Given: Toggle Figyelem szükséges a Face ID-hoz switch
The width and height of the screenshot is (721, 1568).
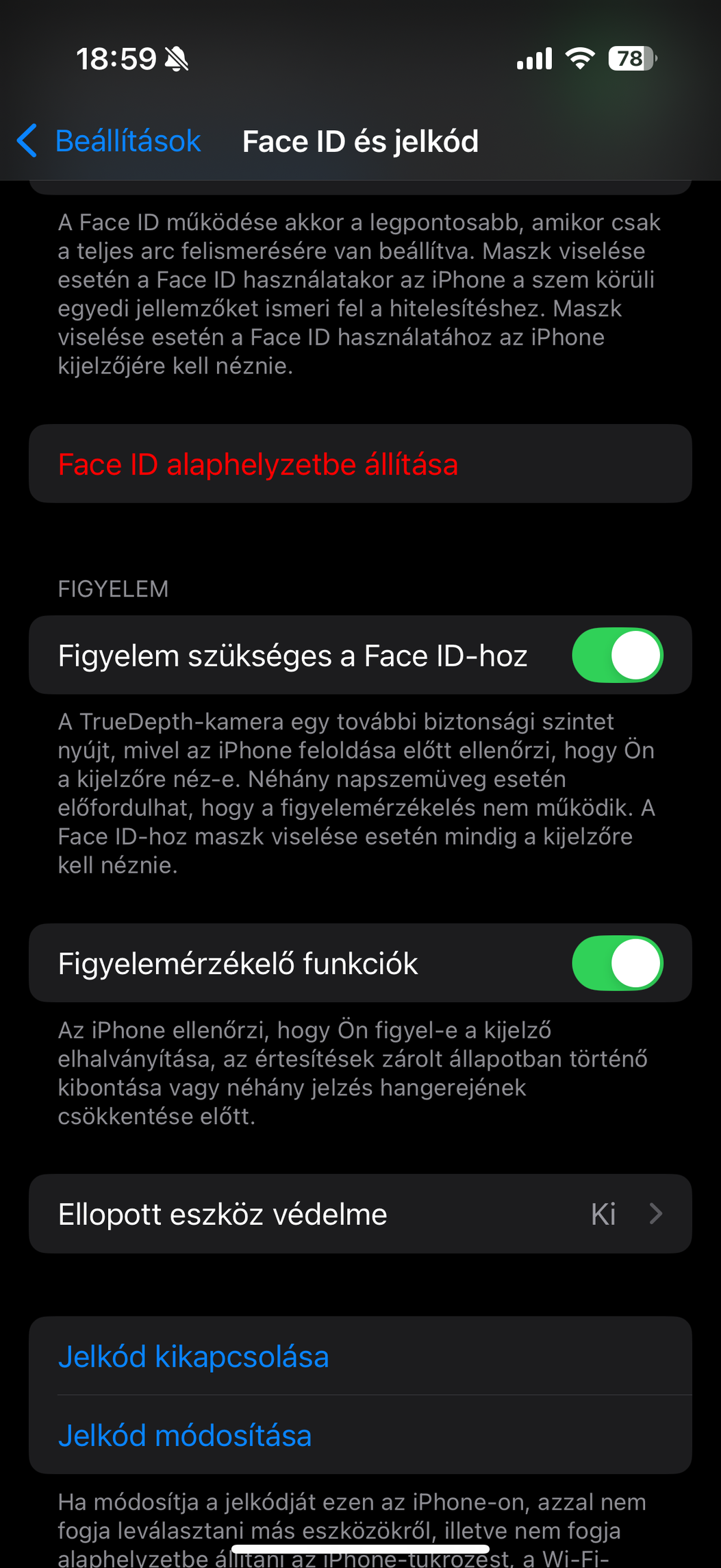Looking at the screenshot, I should tap(617, 655).
